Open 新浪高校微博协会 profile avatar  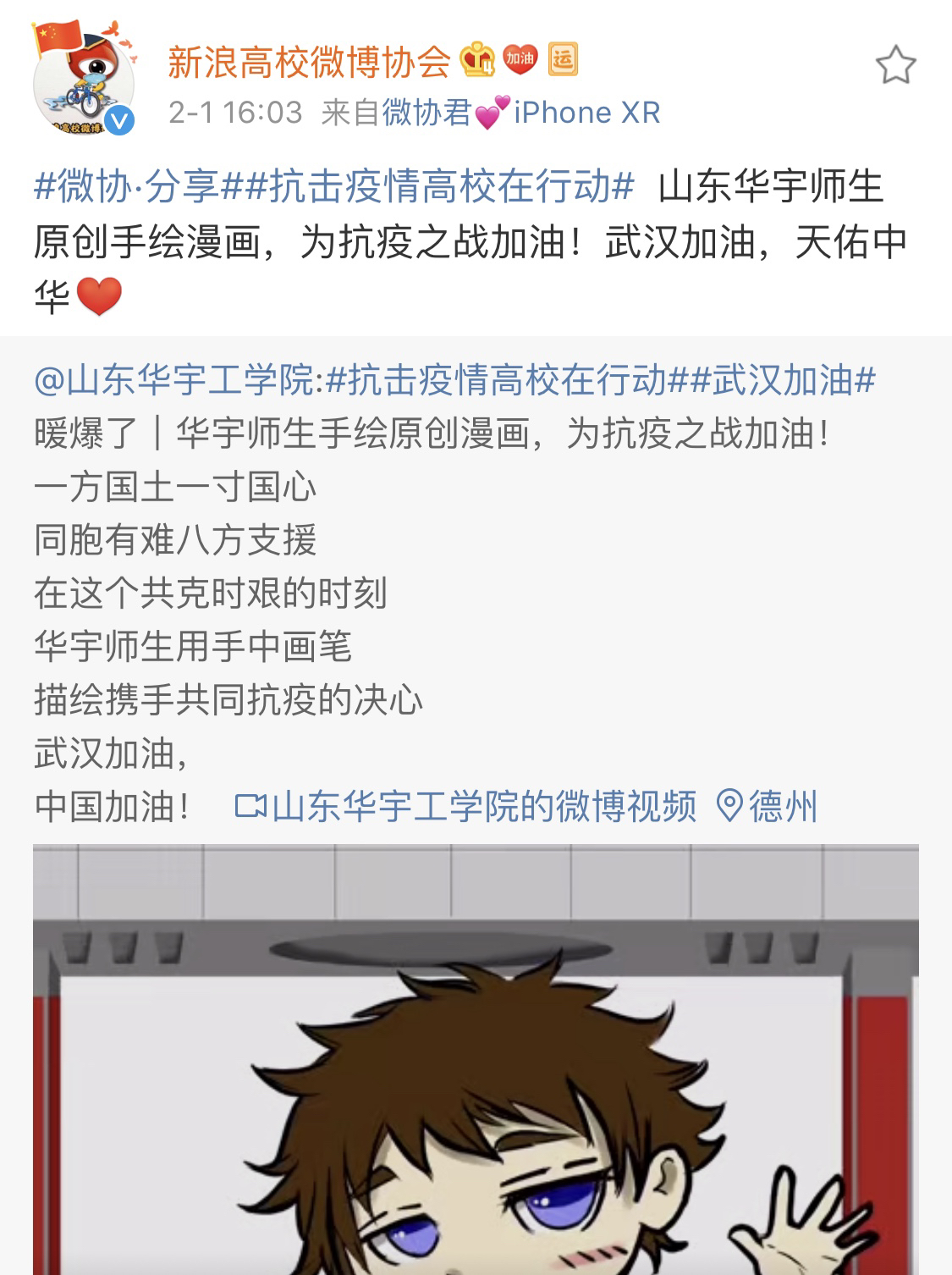coord(83,84)
